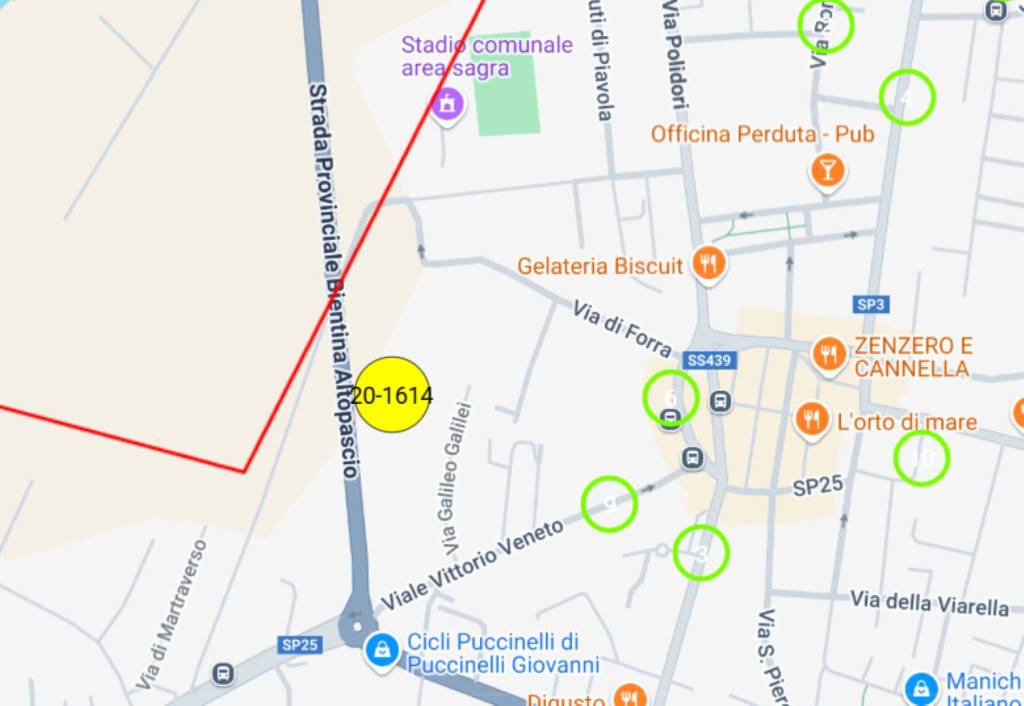
Task: Open the Digusto restaurant pin
Action: [629, 697]
